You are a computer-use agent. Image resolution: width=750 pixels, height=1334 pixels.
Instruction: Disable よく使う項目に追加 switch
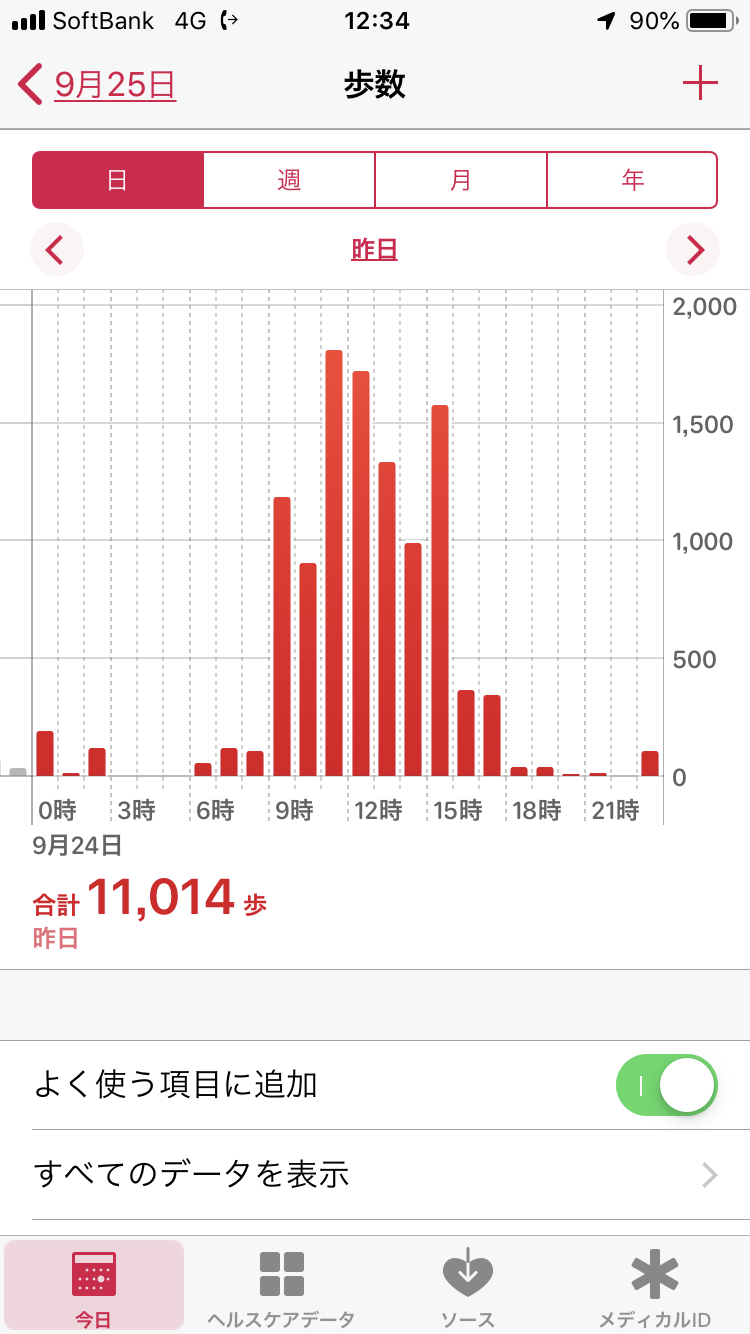667,1085
